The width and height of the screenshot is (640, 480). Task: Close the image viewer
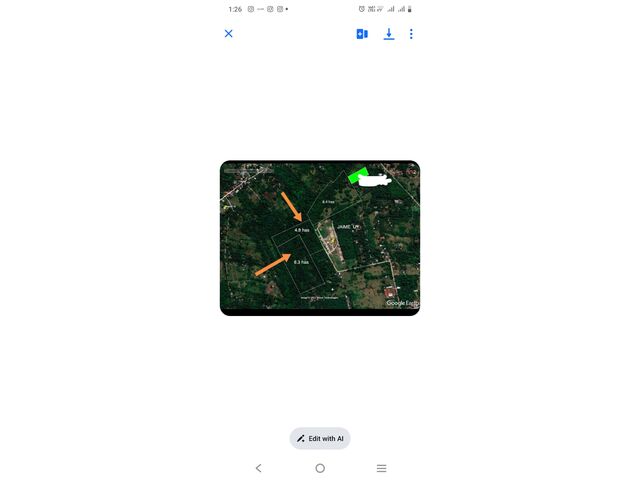pyautogui.click(x=228, y=34)
